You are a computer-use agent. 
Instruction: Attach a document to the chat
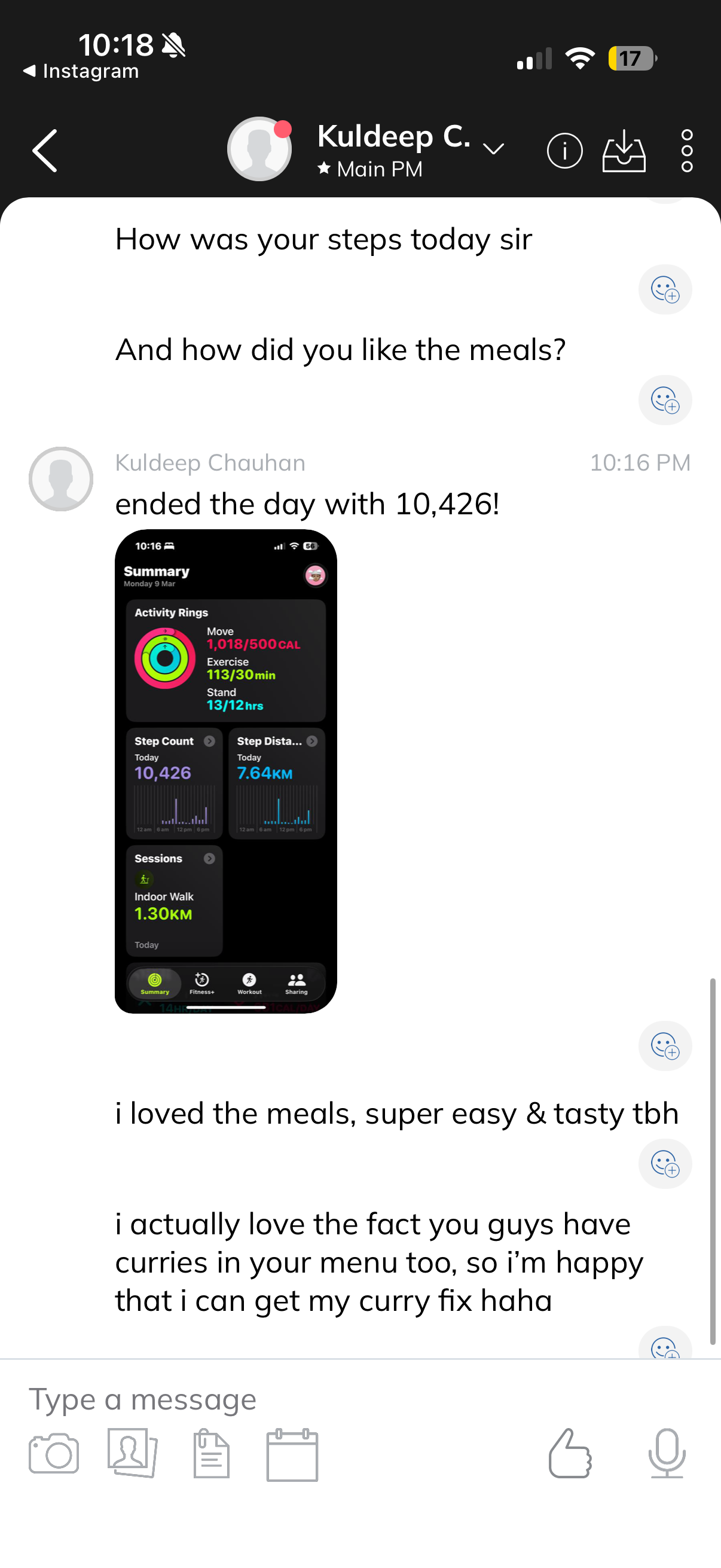(x=211, y=1454)
